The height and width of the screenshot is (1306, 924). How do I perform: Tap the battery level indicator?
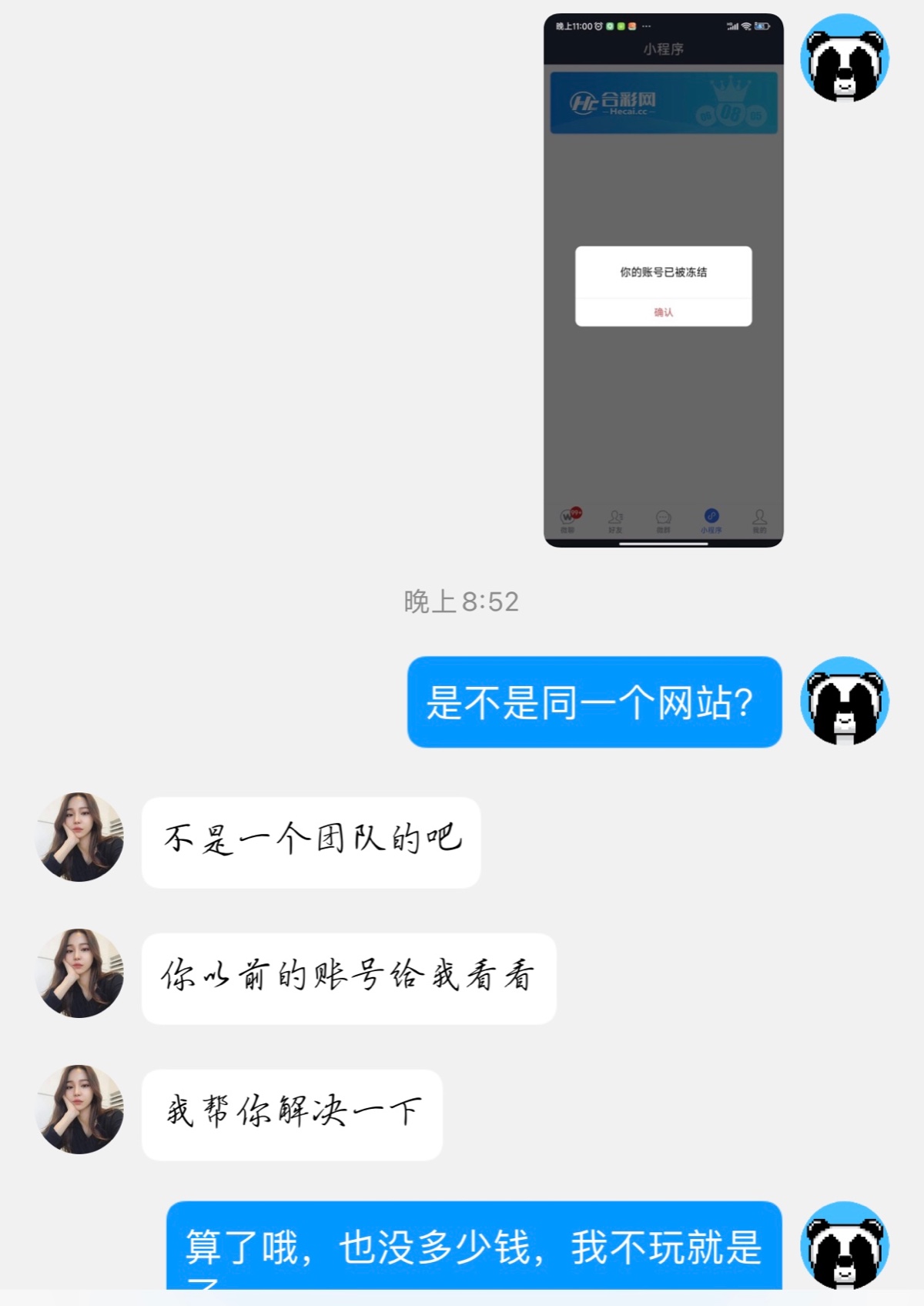click(762, 25)
